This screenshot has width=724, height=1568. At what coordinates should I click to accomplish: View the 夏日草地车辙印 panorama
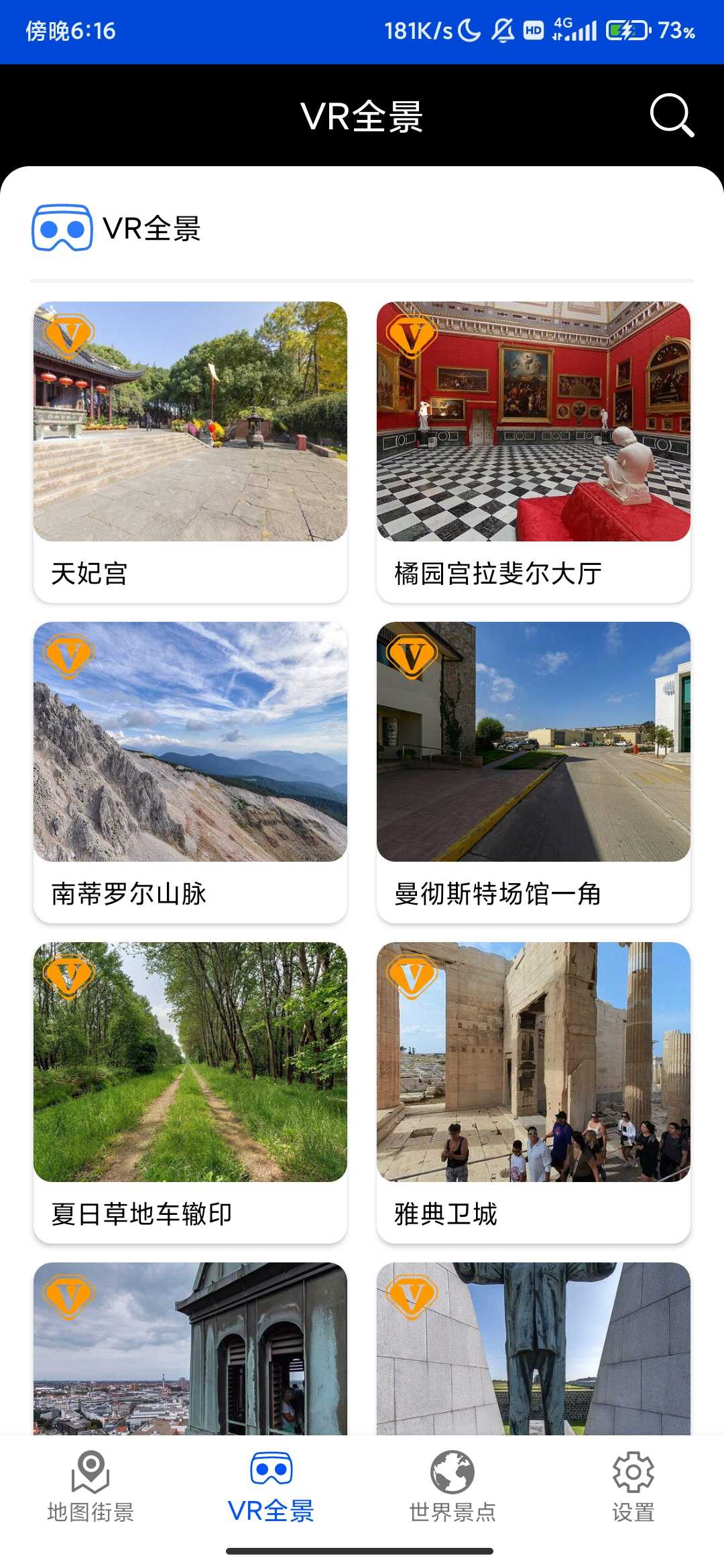pyautogui.click(x=190, y=1092)
